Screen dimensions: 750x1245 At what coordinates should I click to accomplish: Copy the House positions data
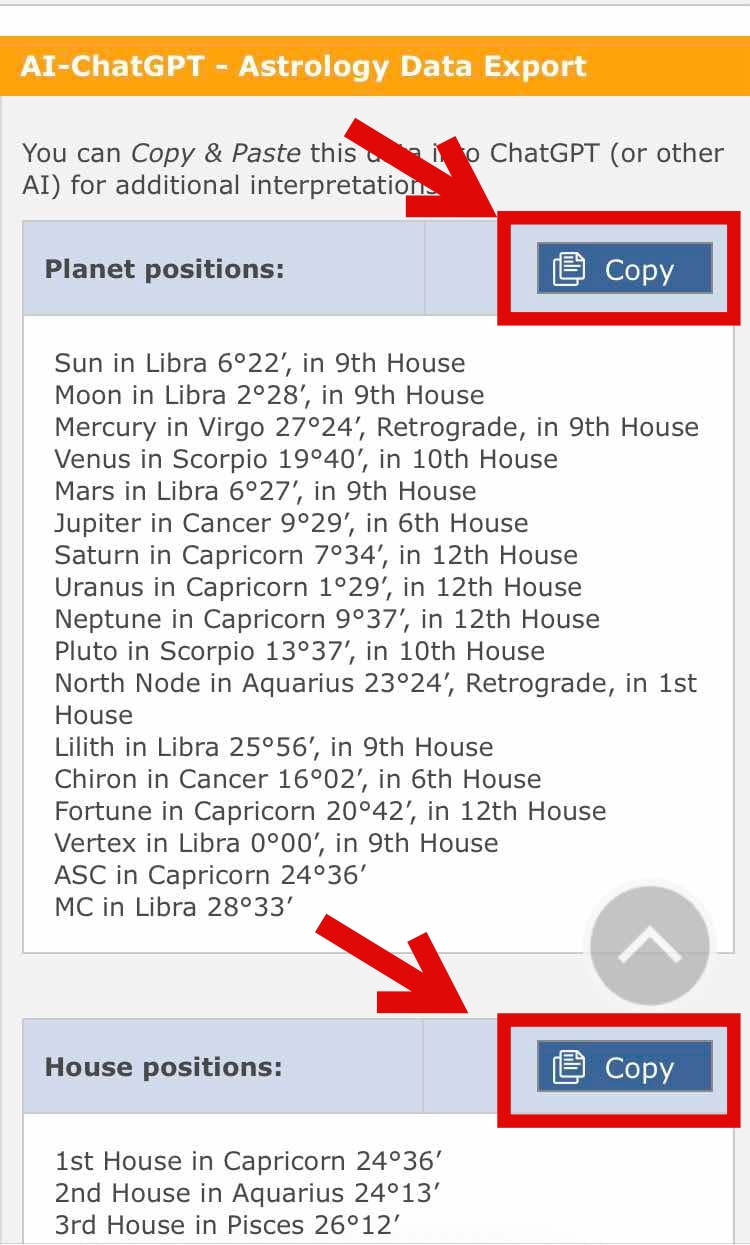(x=624, y=1067)
